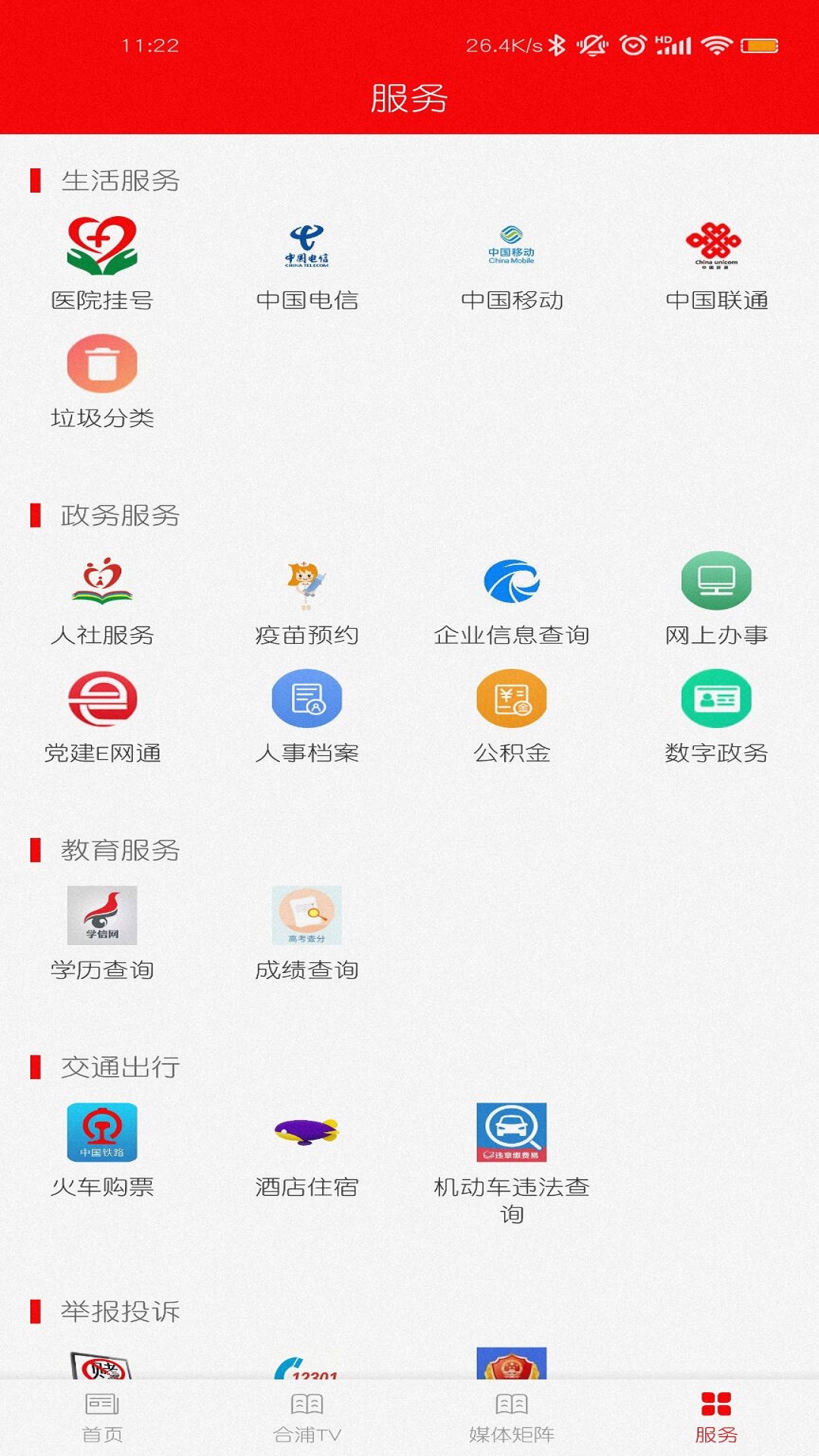819x1456 pixels.
Task: Open 企业信息查询
Action: (x=512, y=598)
